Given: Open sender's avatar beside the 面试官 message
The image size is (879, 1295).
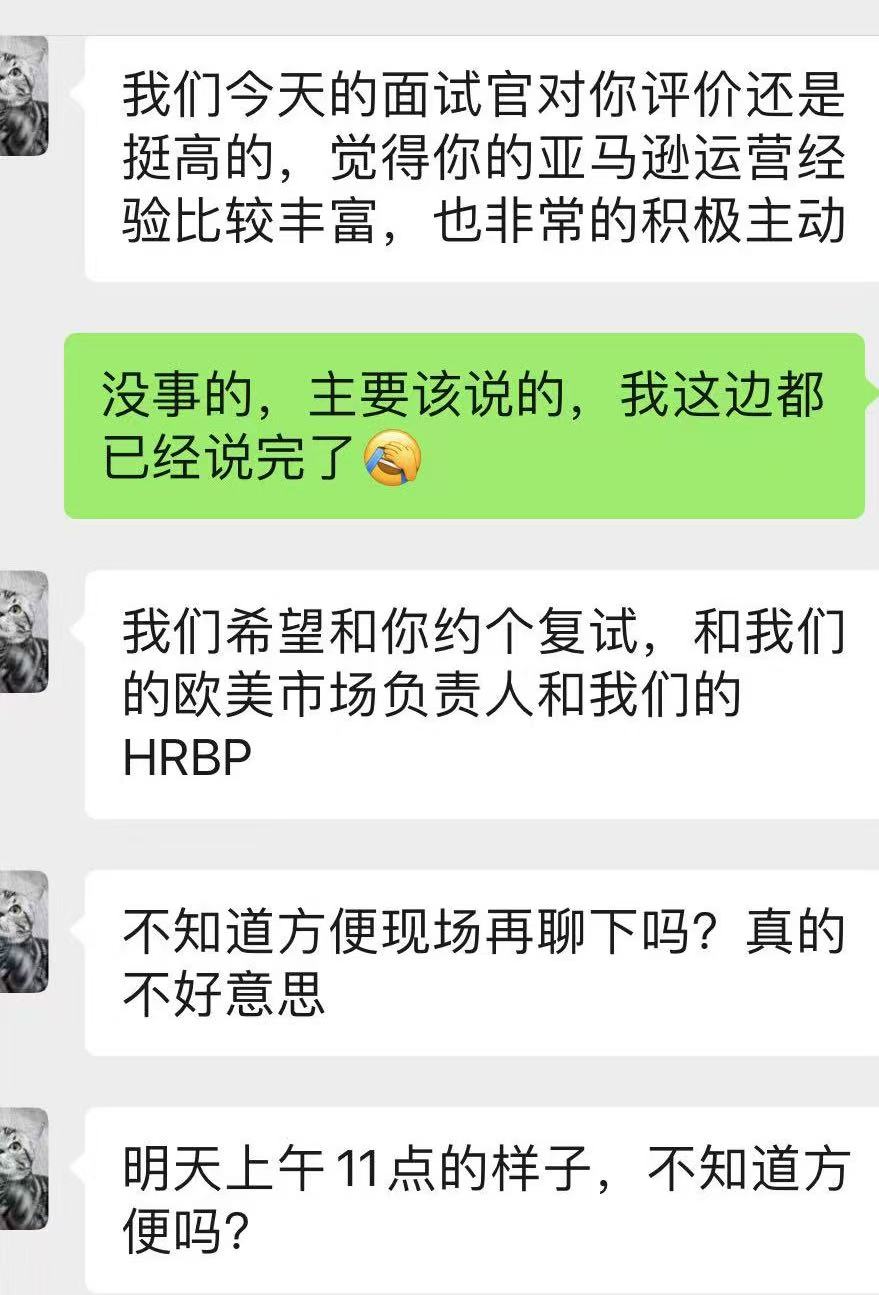Looking at the screenshot, I should pos(22,96).
